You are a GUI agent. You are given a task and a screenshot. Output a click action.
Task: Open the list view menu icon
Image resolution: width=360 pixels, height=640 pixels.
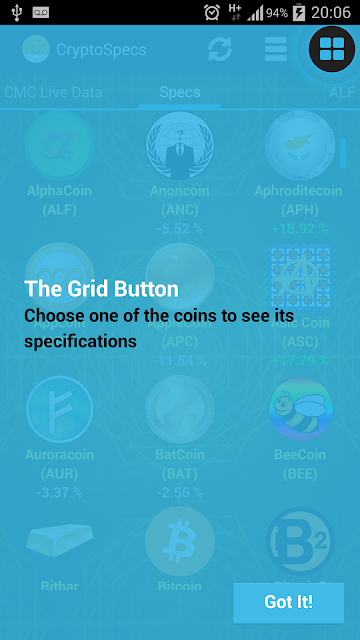(276, 49)
